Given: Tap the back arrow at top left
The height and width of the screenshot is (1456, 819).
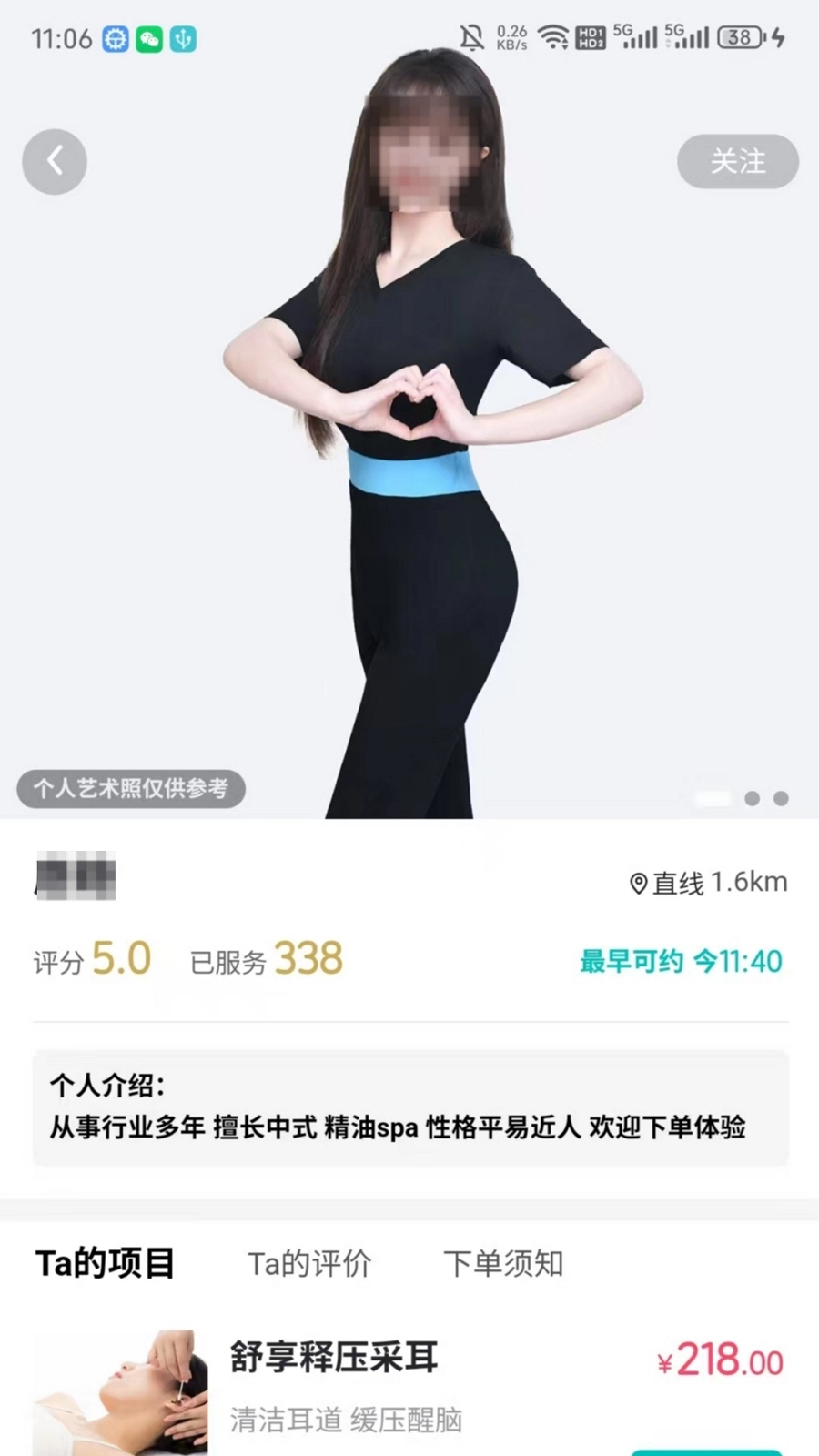Looking at the screenshot, I should (x=54, y=160).
